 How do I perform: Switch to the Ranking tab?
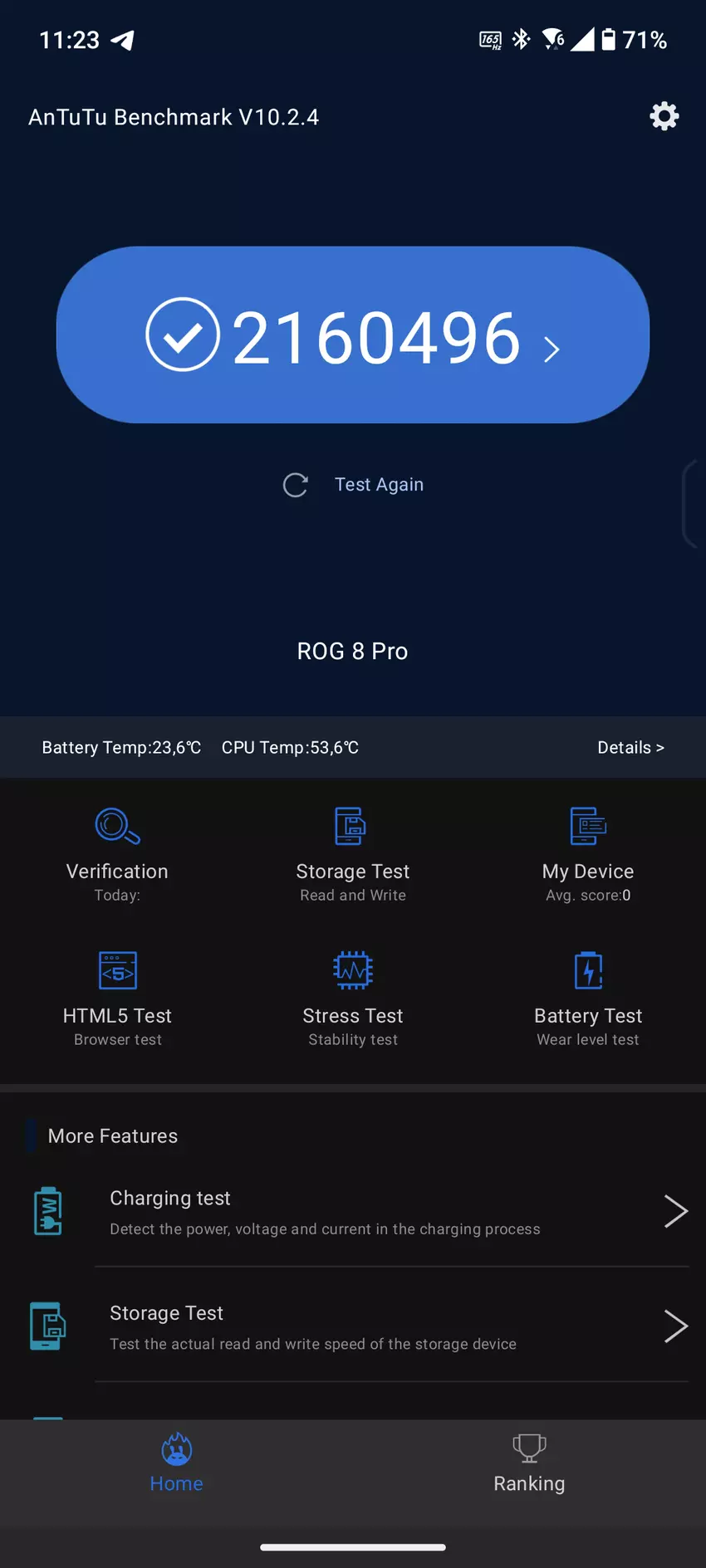coord(529,1465)
